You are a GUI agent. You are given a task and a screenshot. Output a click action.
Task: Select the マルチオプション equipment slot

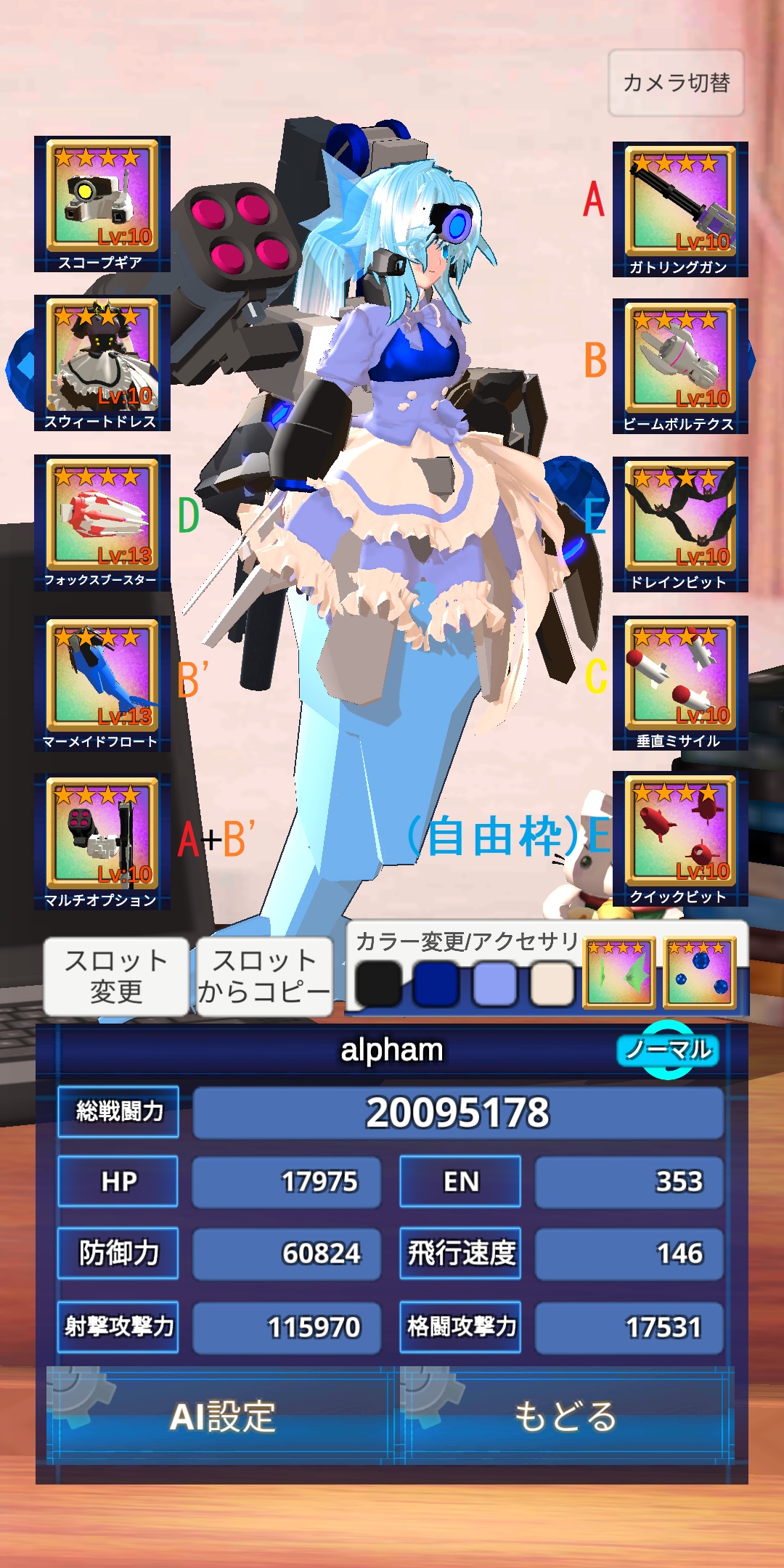pos(102,841)
